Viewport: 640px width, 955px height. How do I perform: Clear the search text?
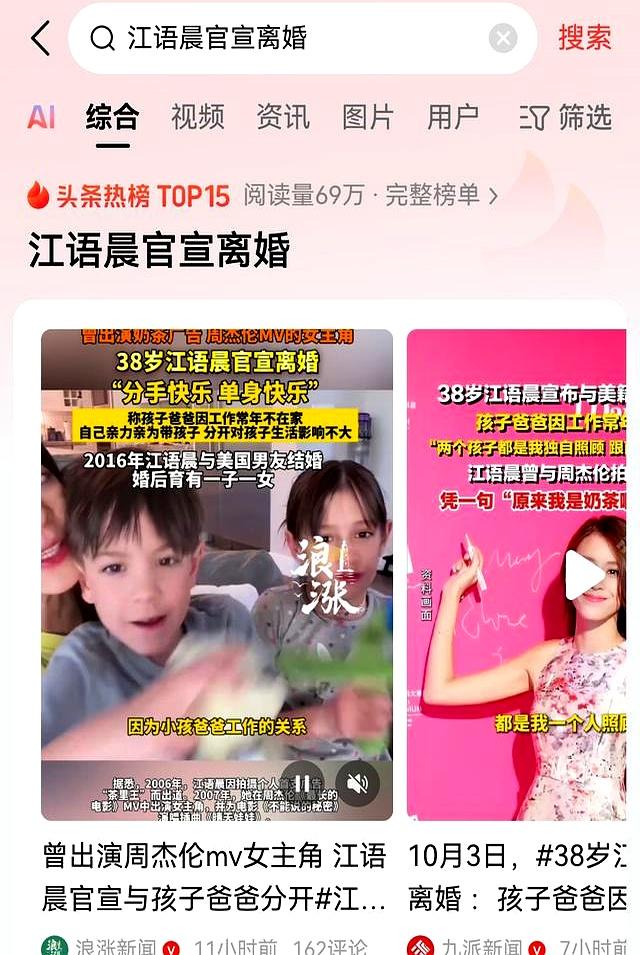[x=503, y=38]
